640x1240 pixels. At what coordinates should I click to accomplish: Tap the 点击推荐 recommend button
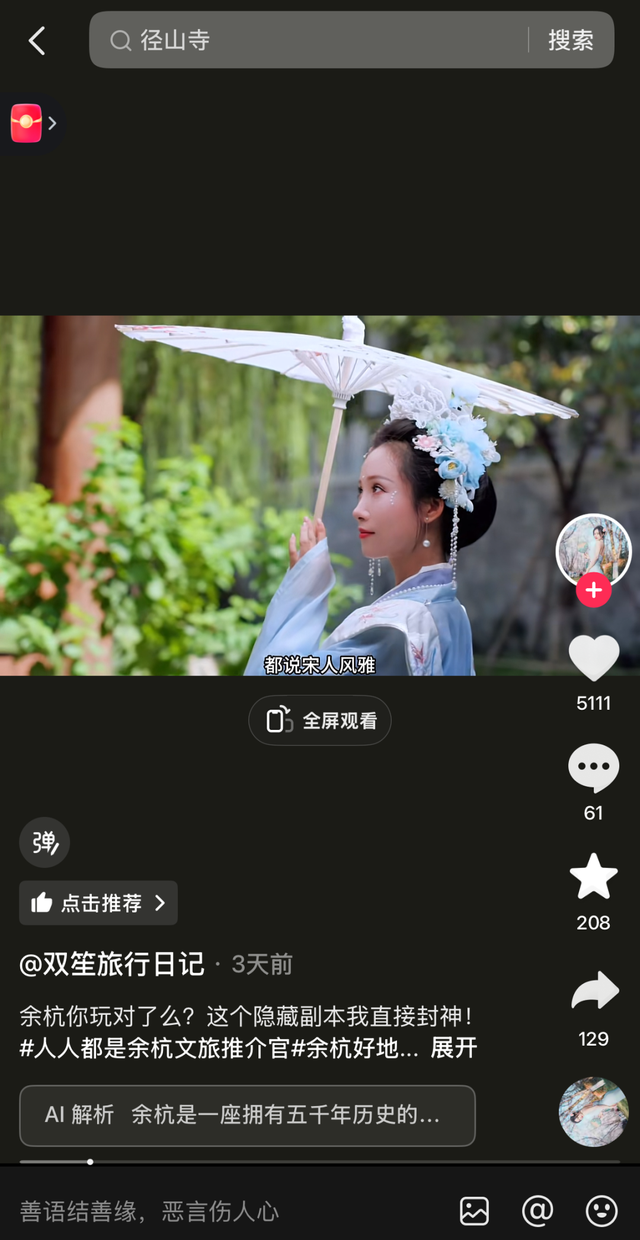(x=98, y=903)
